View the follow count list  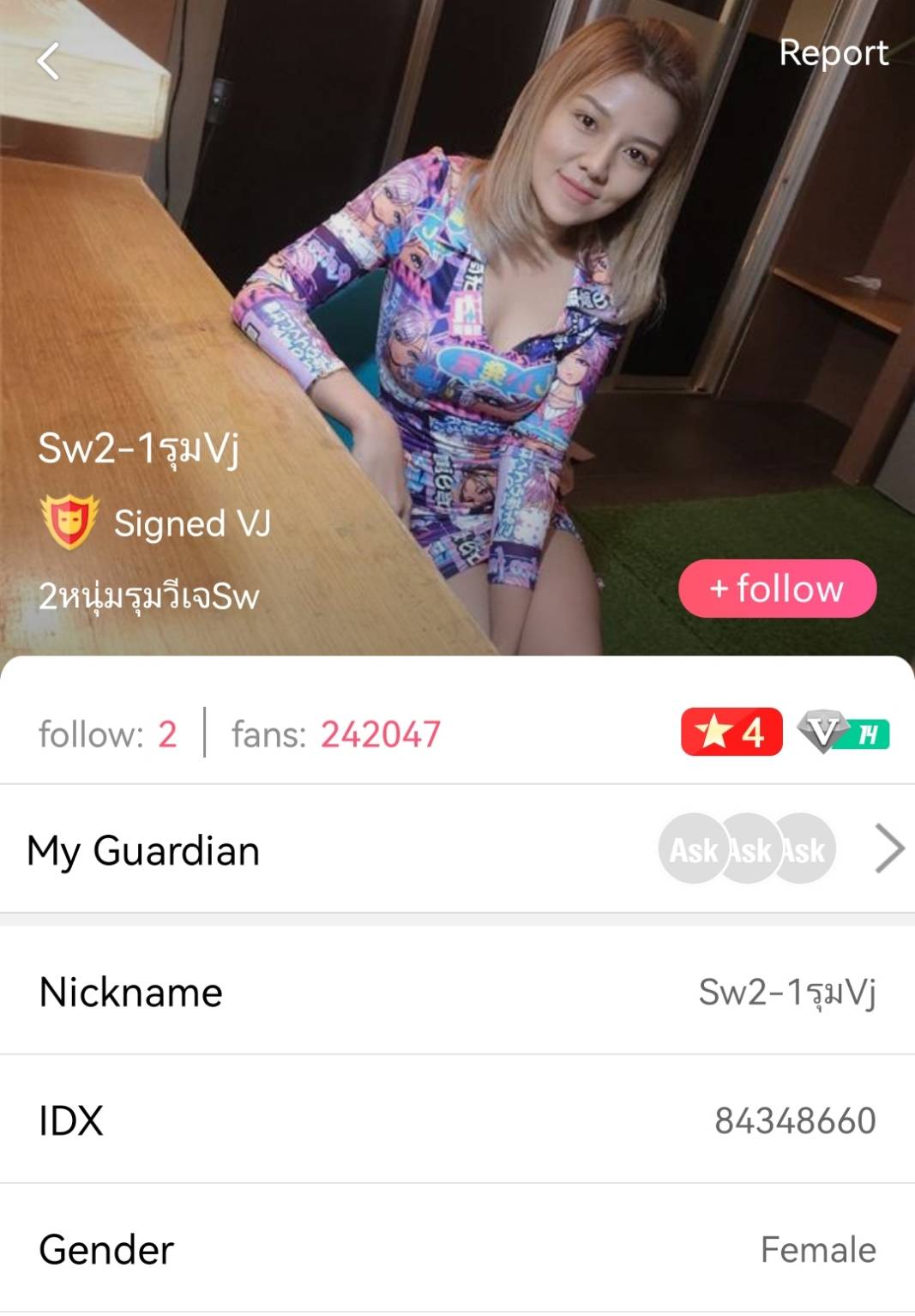point(108,734)
